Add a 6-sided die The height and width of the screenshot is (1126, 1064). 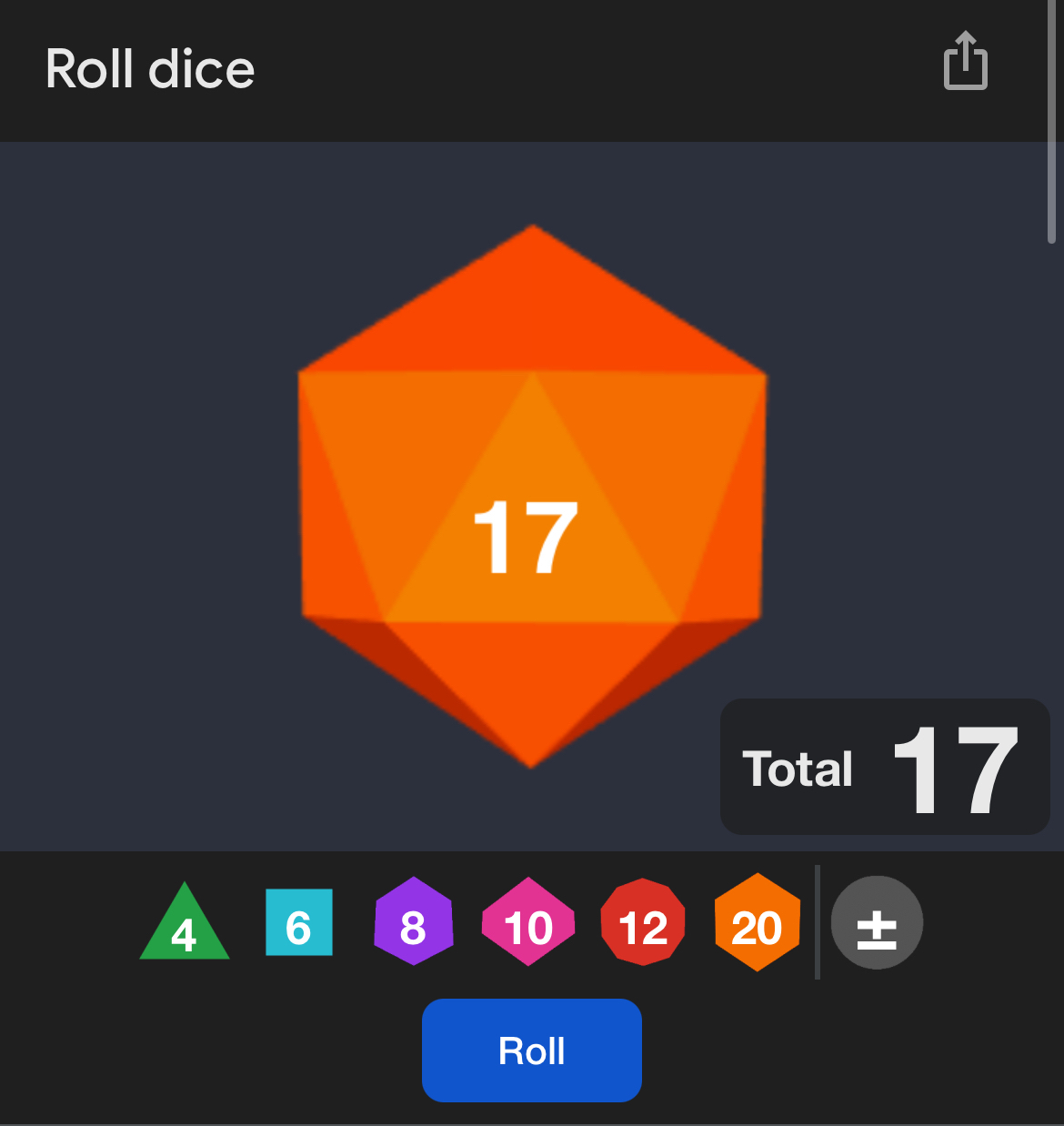299,923
